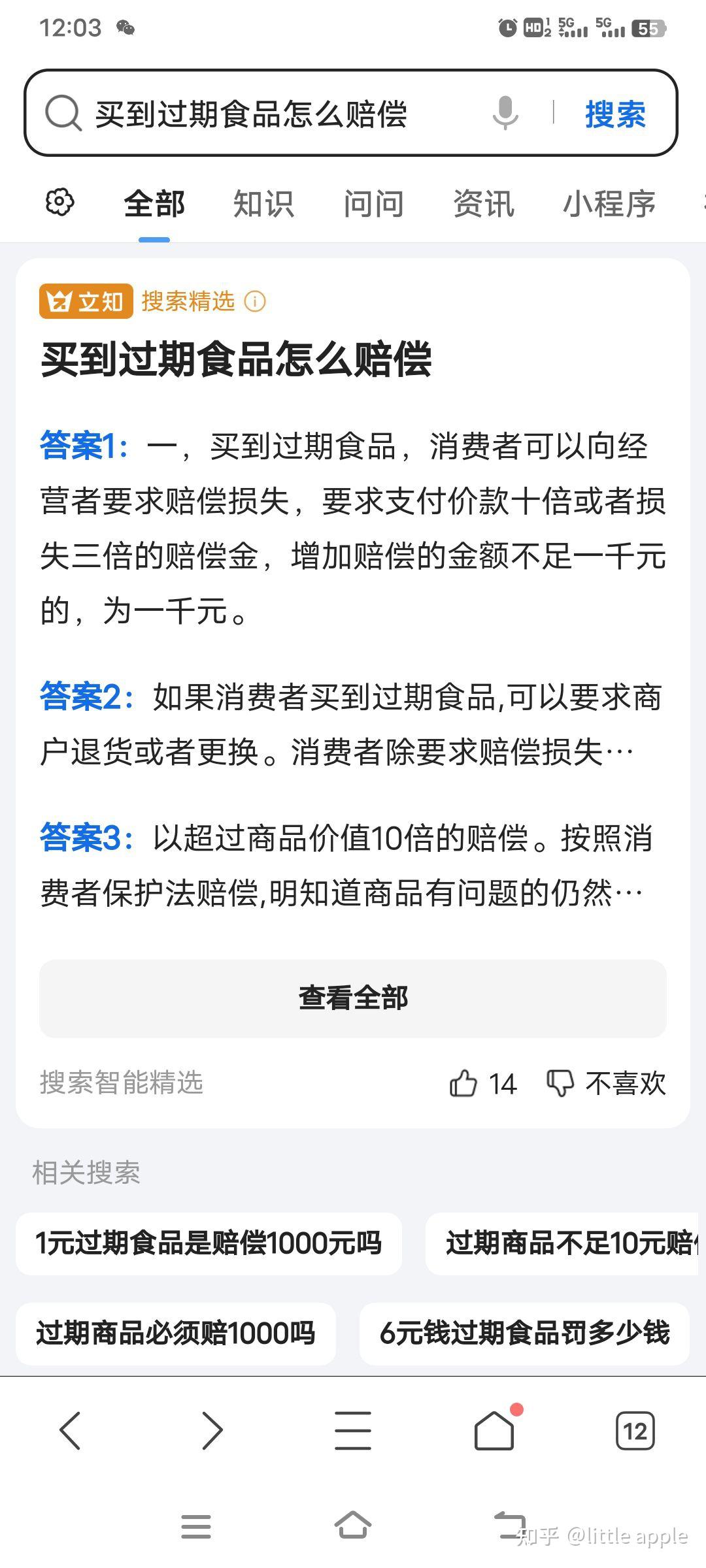Expand answers with 查看全部

(353, 998)
